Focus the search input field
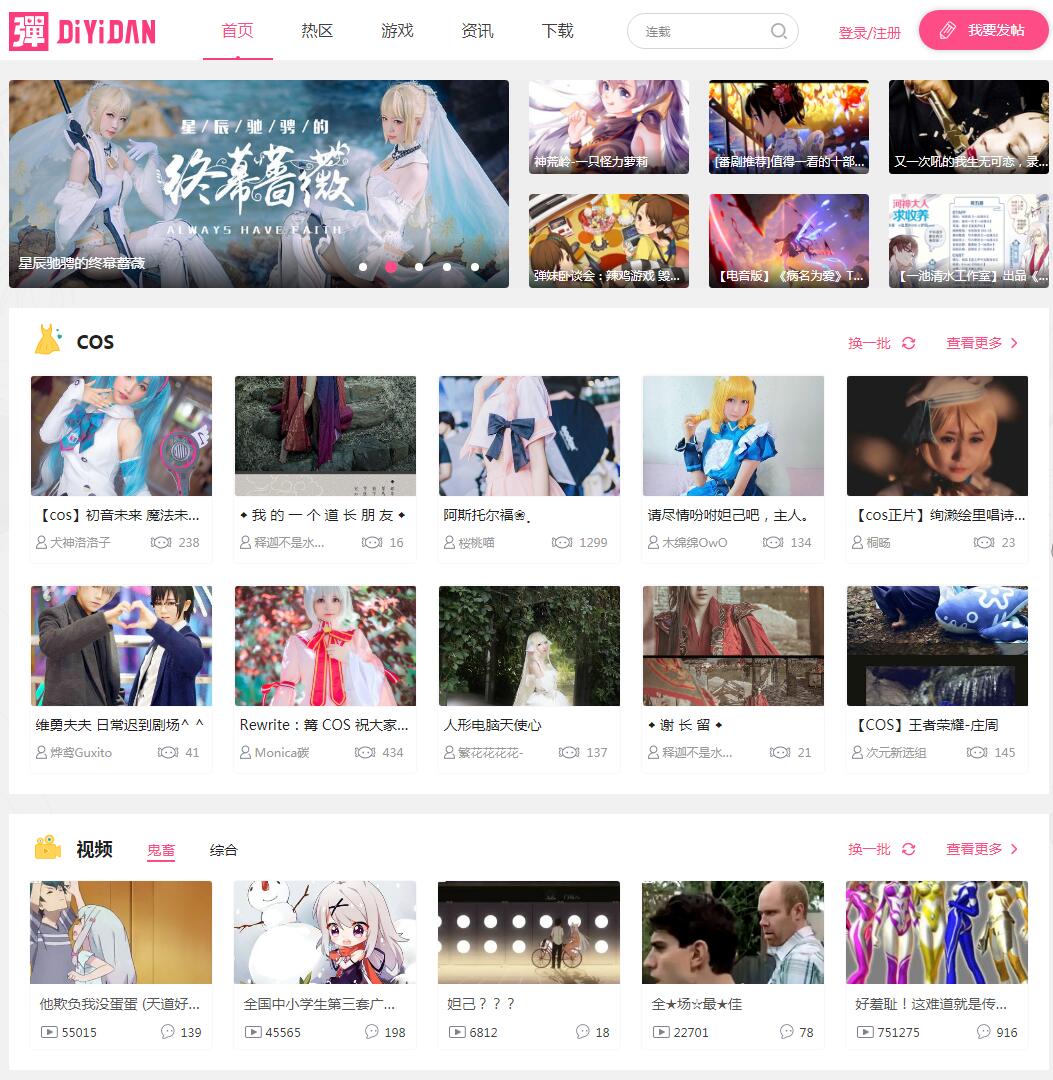 click(702, 31)
